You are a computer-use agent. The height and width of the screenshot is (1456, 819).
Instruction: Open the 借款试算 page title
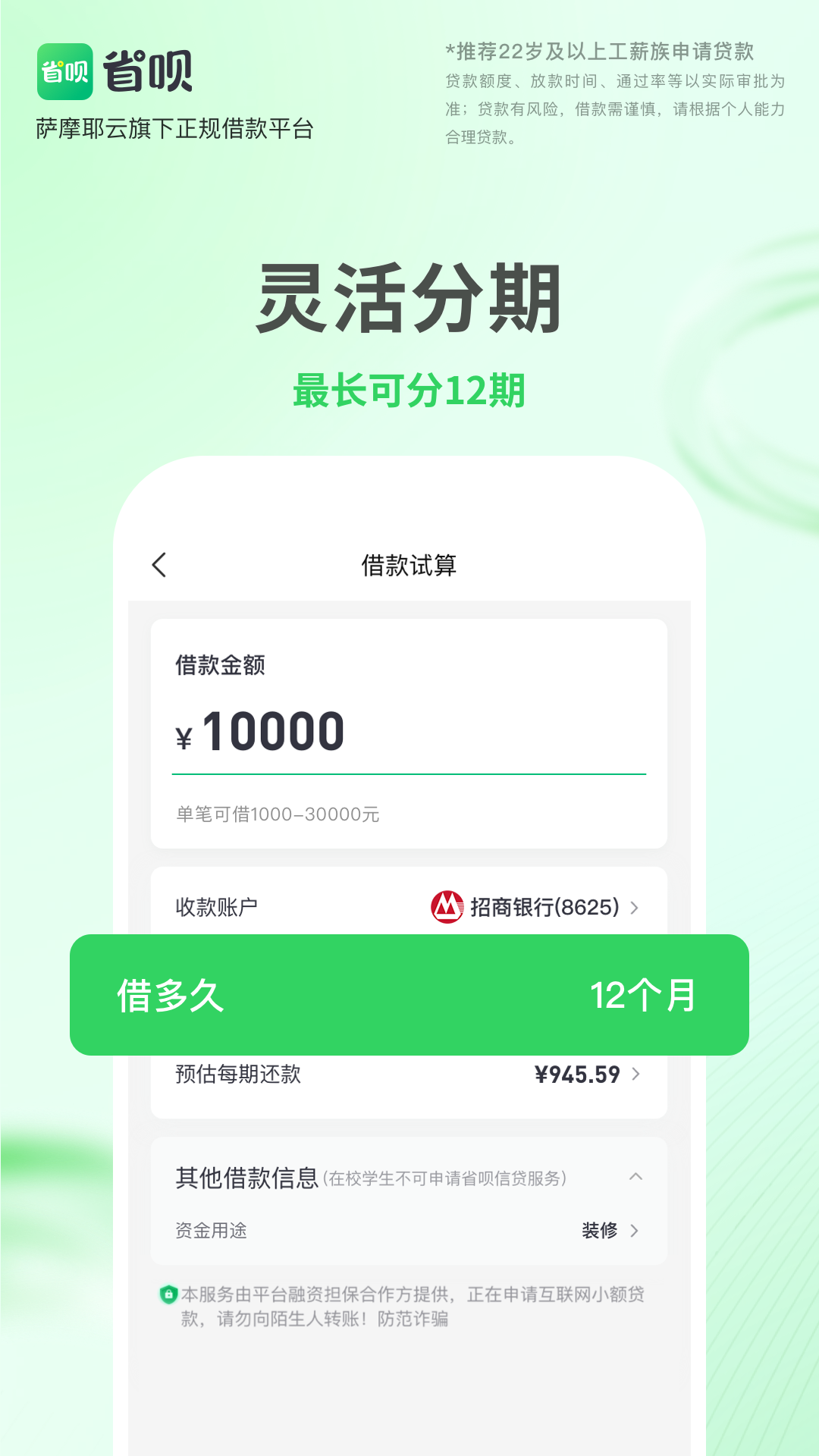[x=409, y=565]
